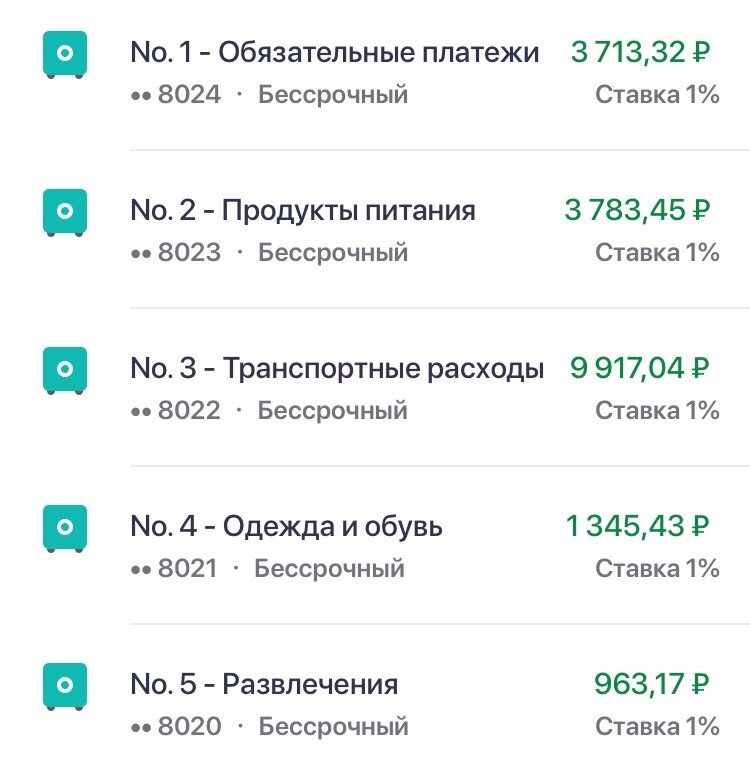
Task: Select the safe icon next to Продукты питания
Action: pyautogui.click(x=64, y=212)
